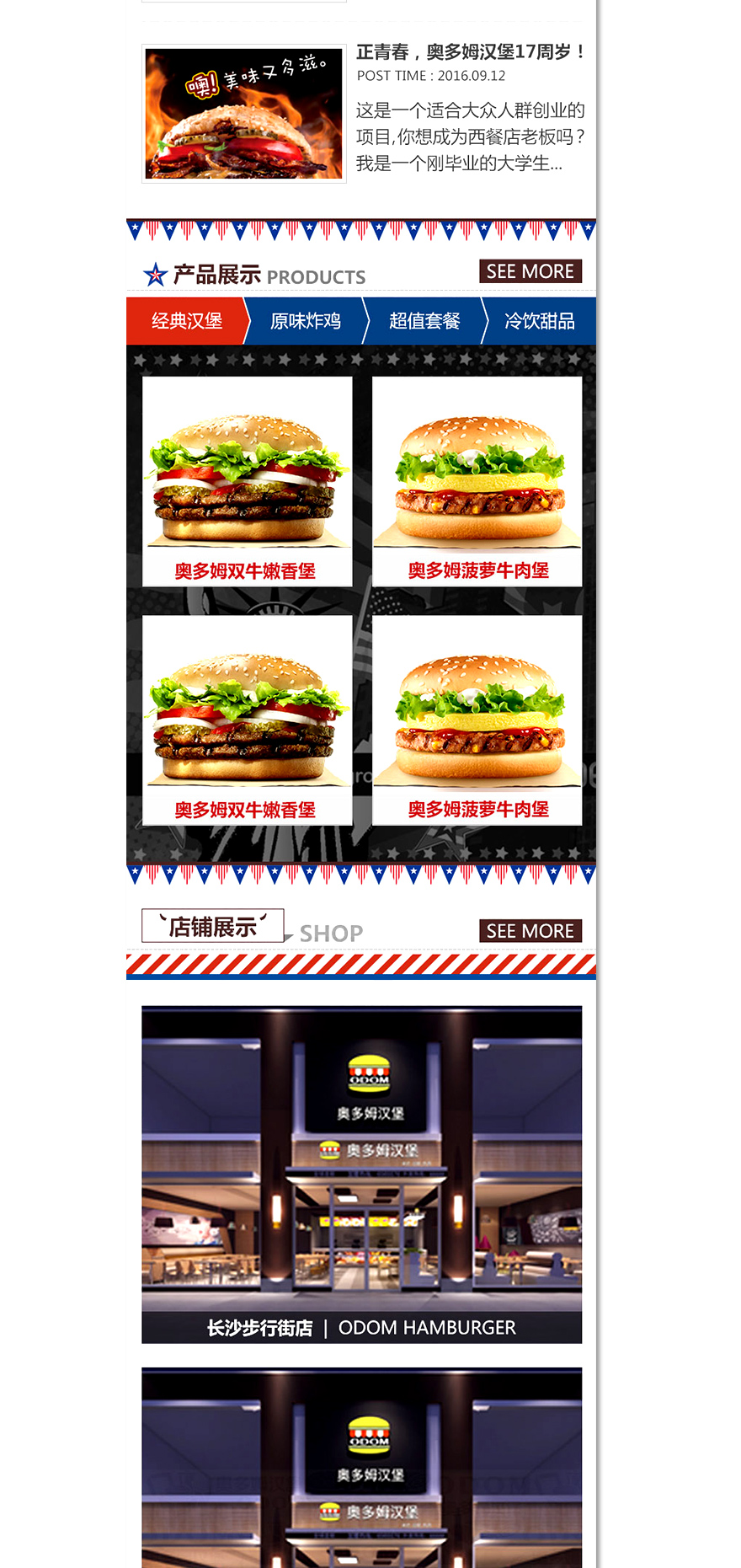Show the 冷饮甜品 category
The image size is (741, 1568).
click(x=540, y=321)
